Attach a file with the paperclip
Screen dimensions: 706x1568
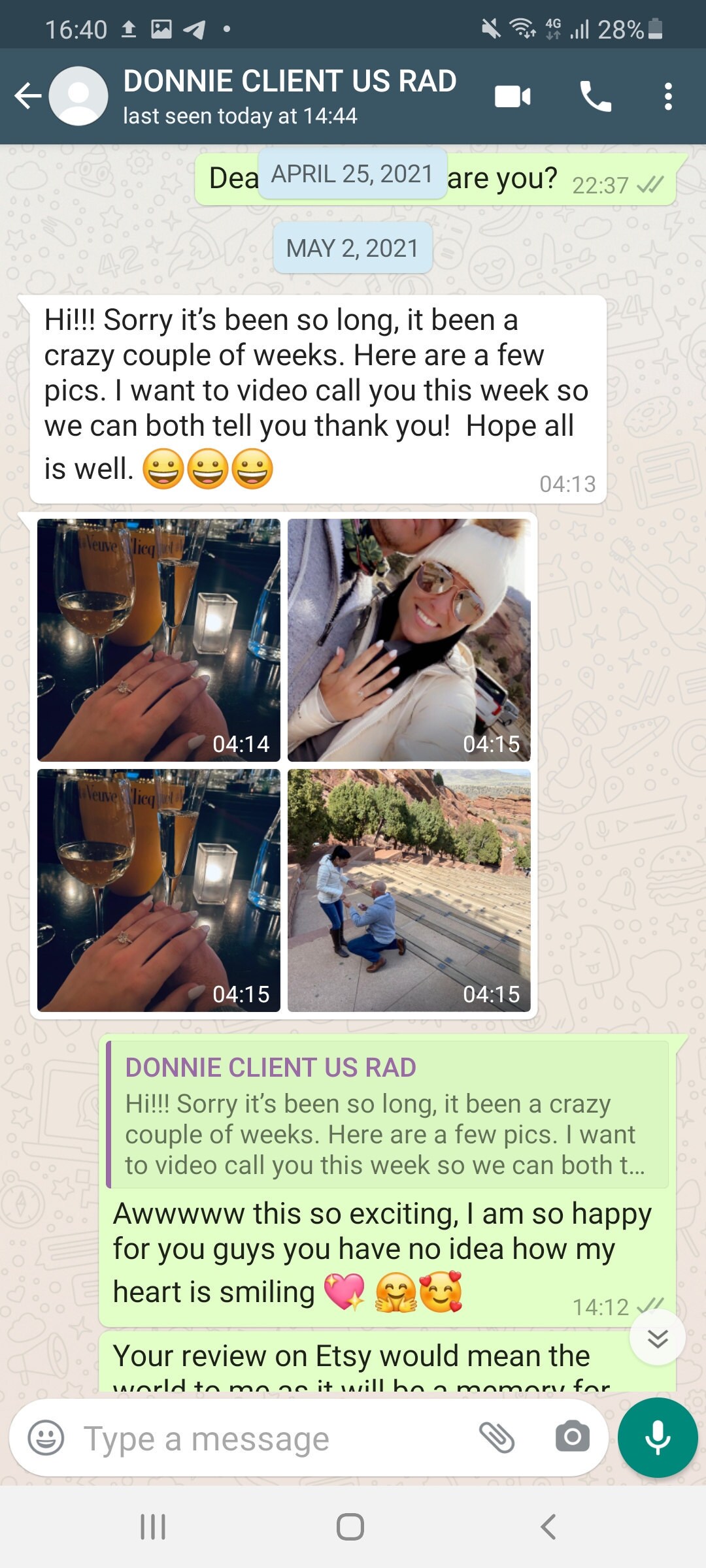pos(497,1438)
